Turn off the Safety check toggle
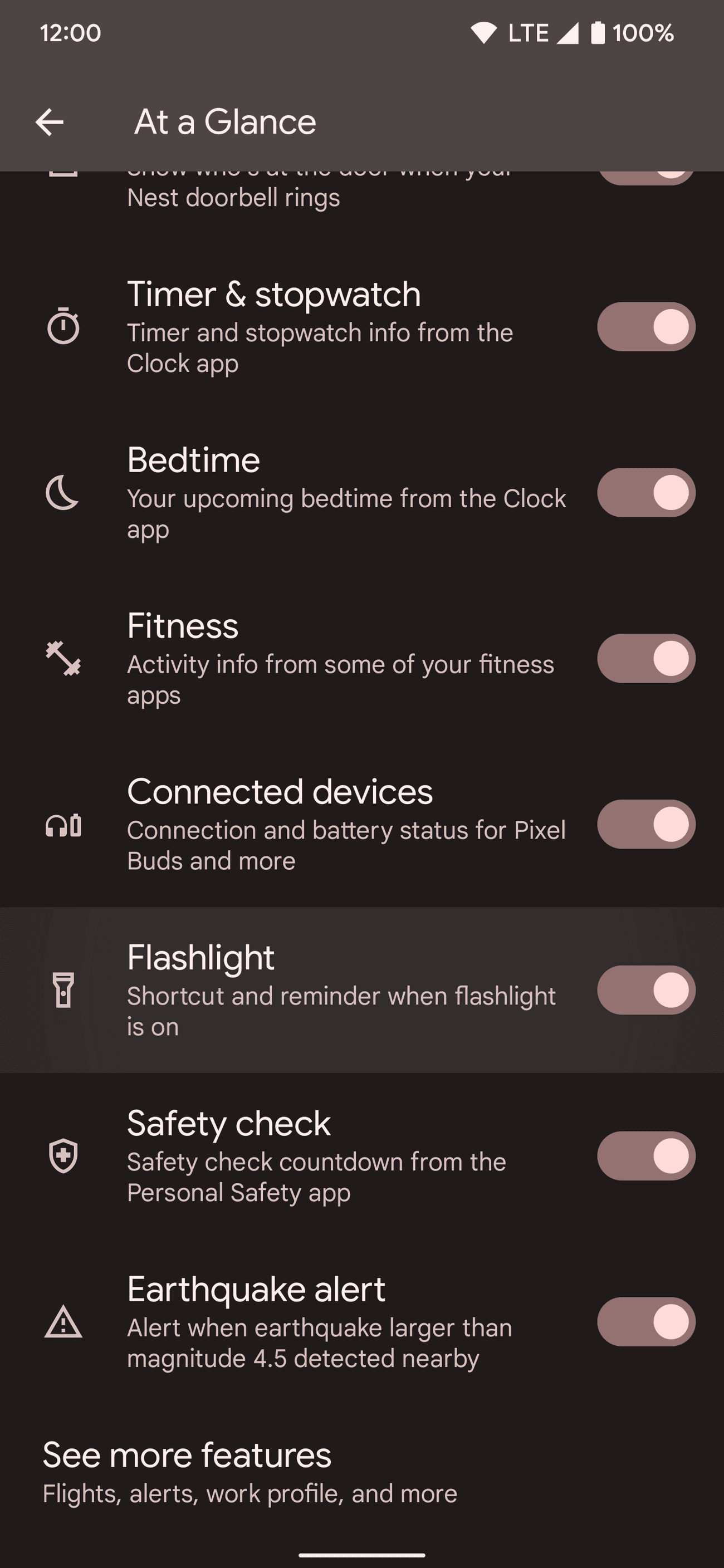The image size is (724, 1568). tap(645, 1157)
